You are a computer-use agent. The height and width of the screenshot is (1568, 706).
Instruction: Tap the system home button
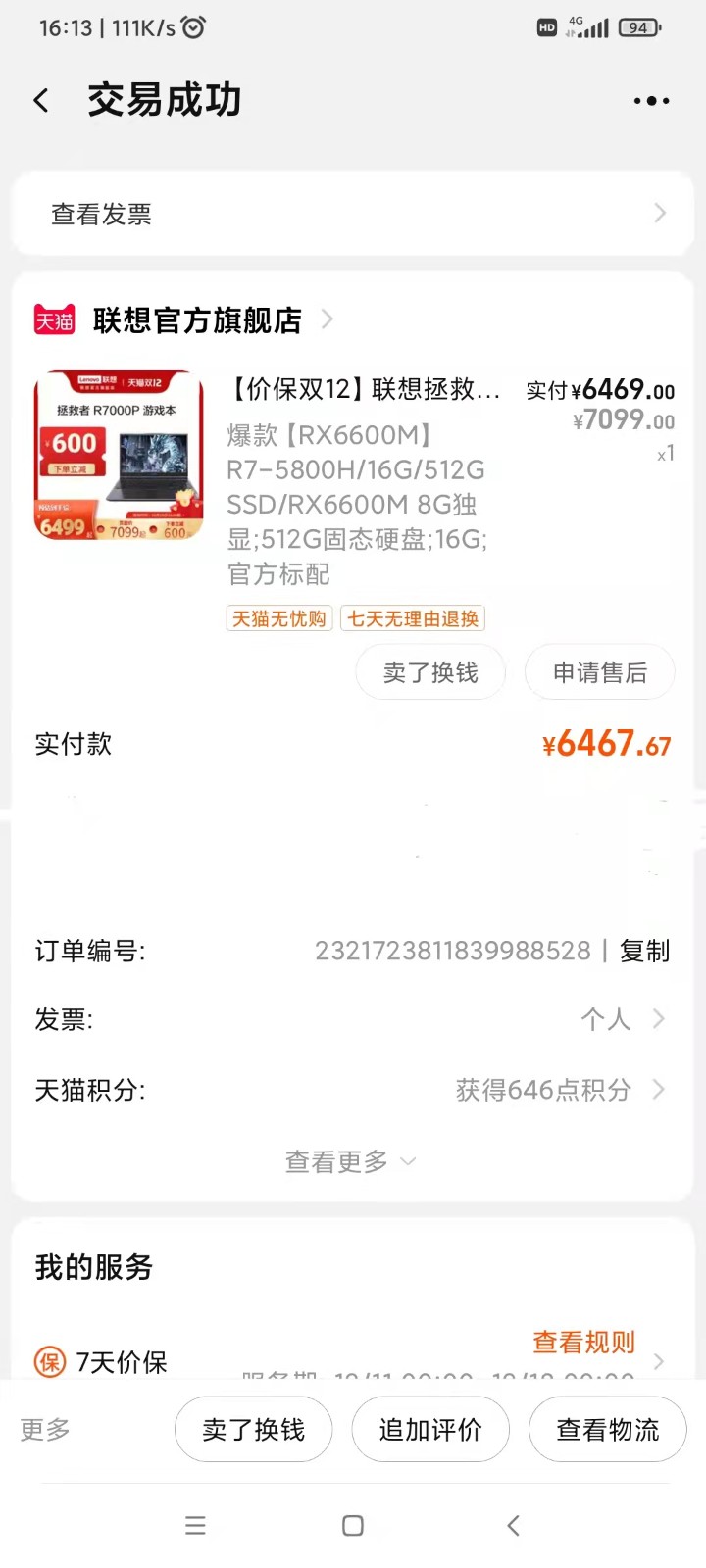(x=353, y=1525)
